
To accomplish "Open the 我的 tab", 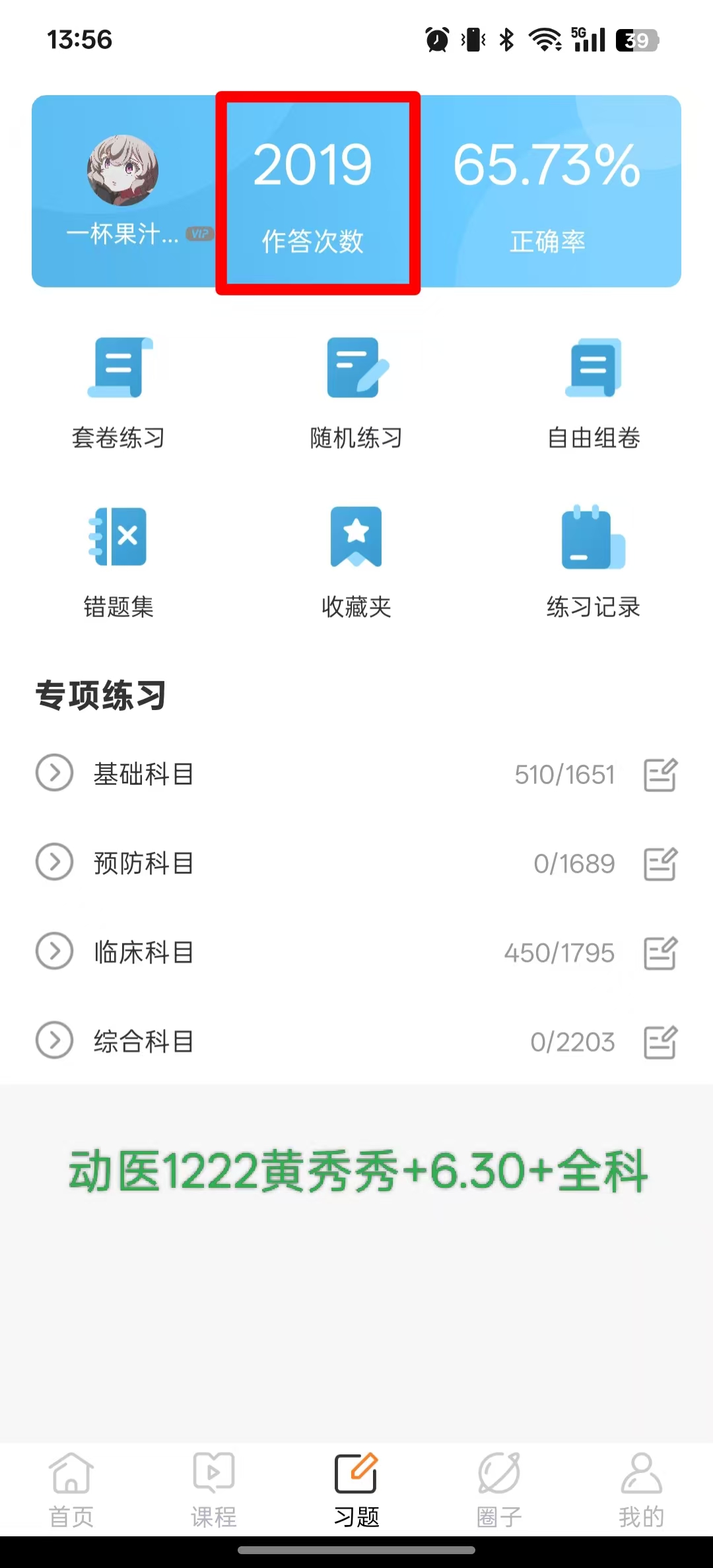I will click(641, 1490).
